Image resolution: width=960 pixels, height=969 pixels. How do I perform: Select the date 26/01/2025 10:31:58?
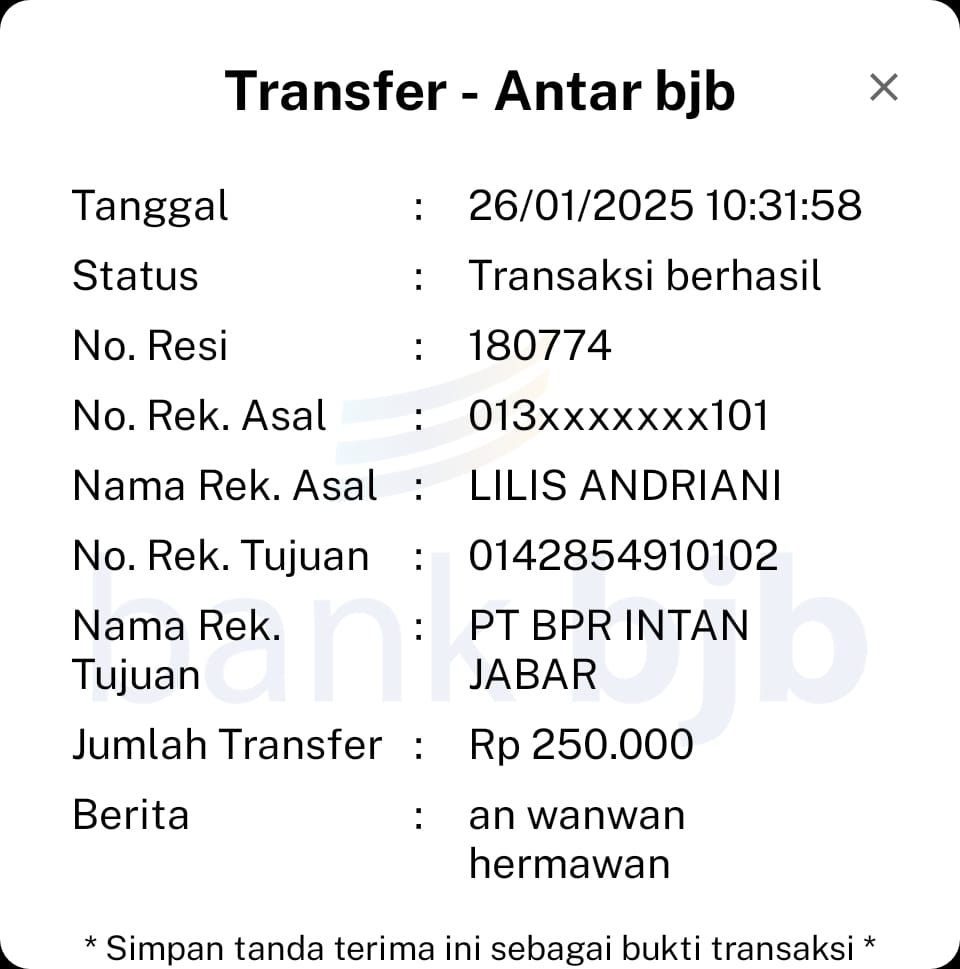[x=666, y=206]
